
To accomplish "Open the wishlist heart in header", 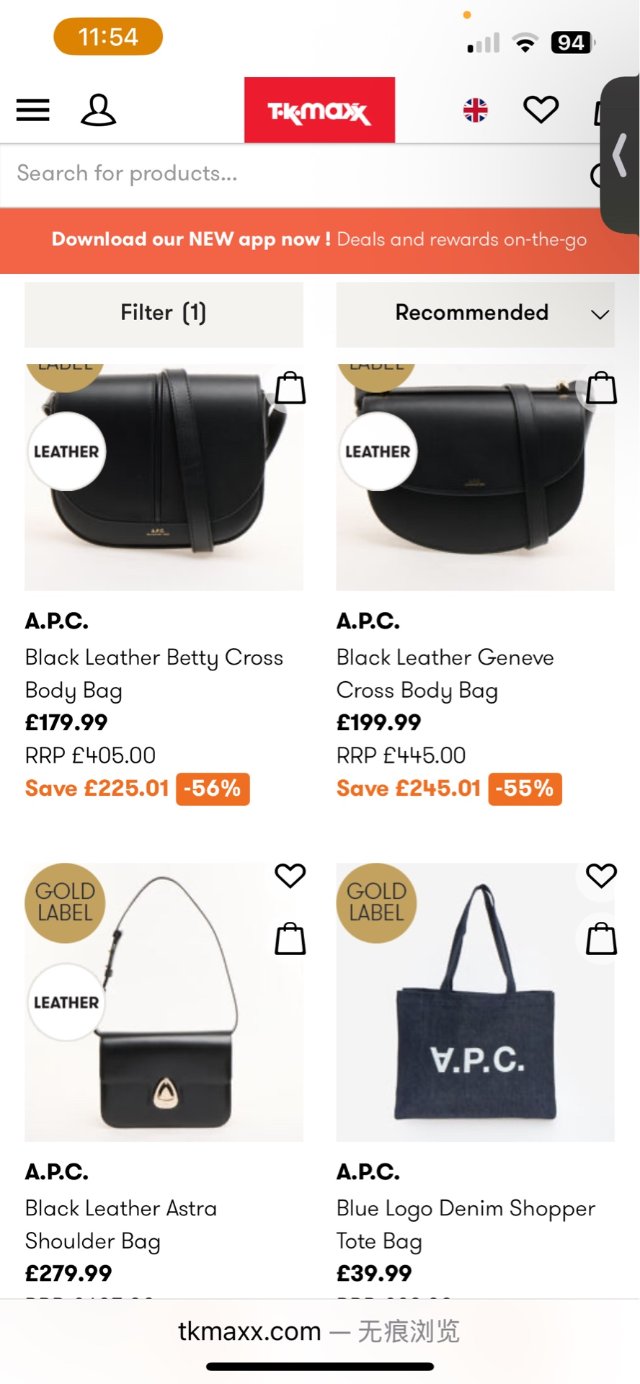I will tap(541, 110).
